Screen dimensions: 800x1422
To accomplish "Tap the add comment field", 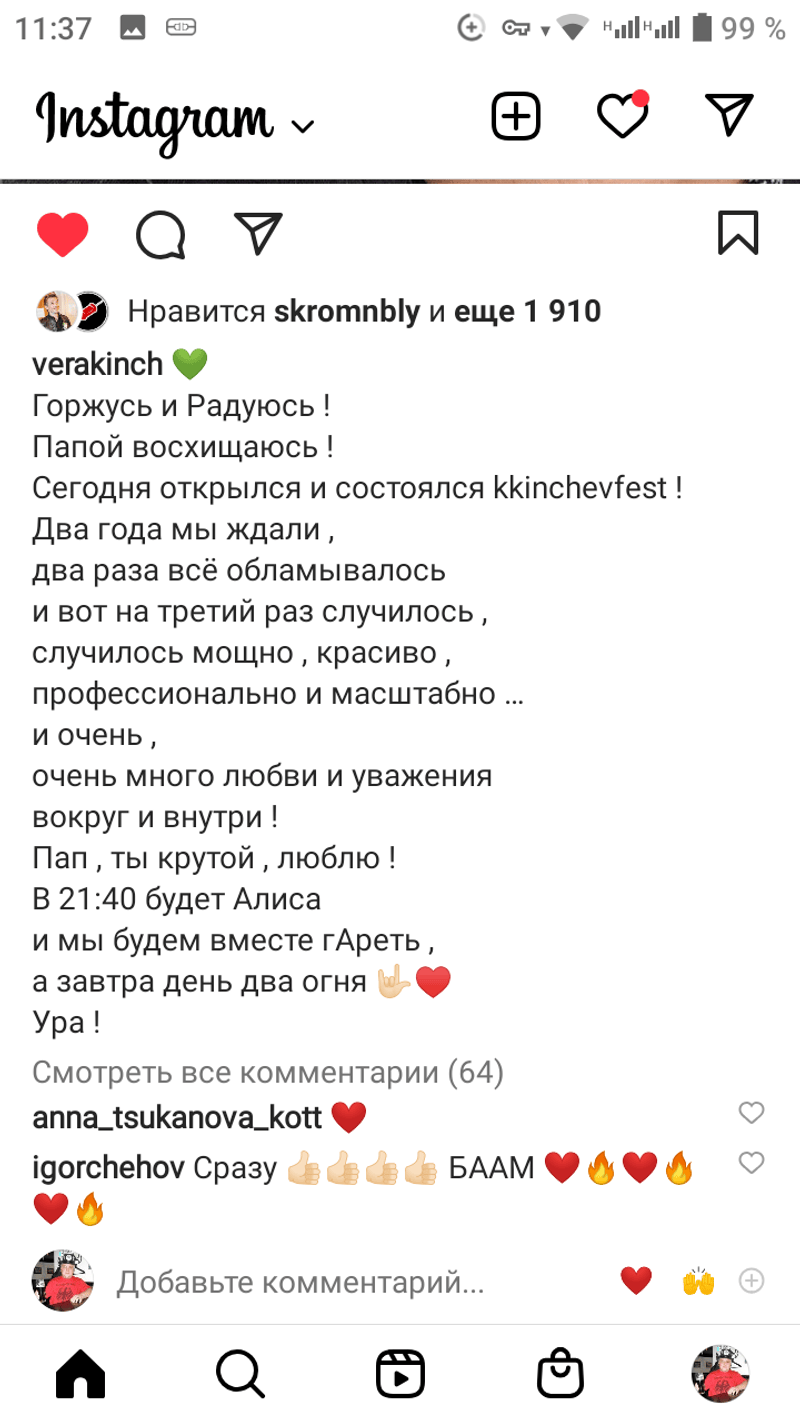I will tap(300, 1282).
